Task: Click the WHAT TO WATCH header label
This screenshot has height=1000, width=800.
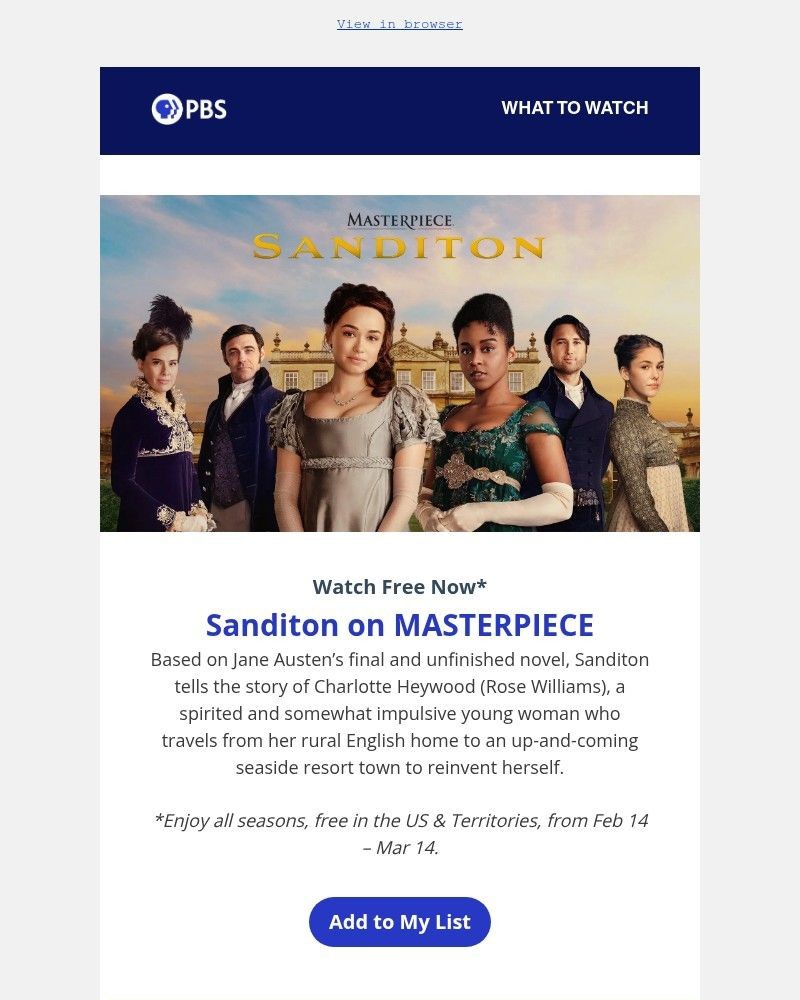Action: [575, 108]
